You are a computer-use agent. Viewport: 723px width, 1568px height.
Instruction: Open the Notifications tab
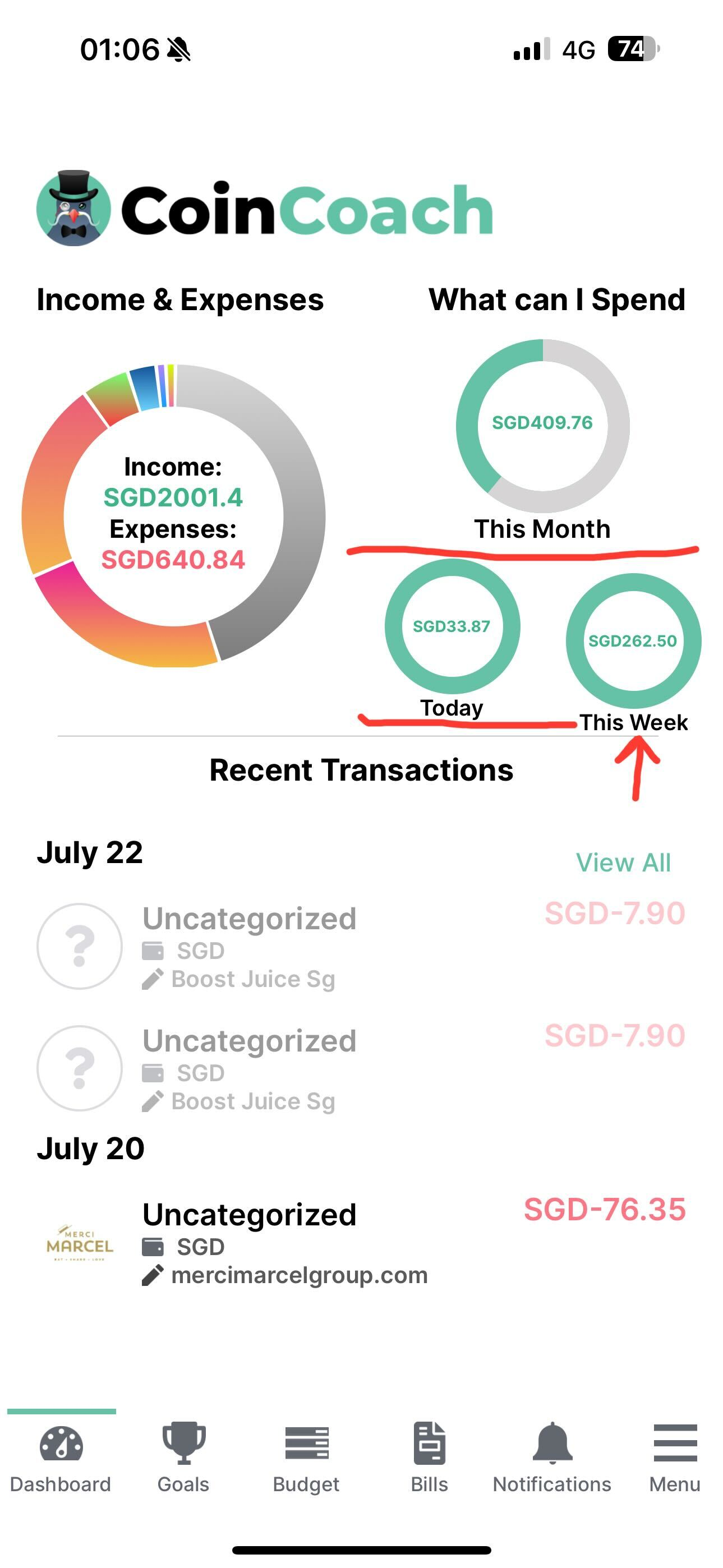tap(552, 1457)
